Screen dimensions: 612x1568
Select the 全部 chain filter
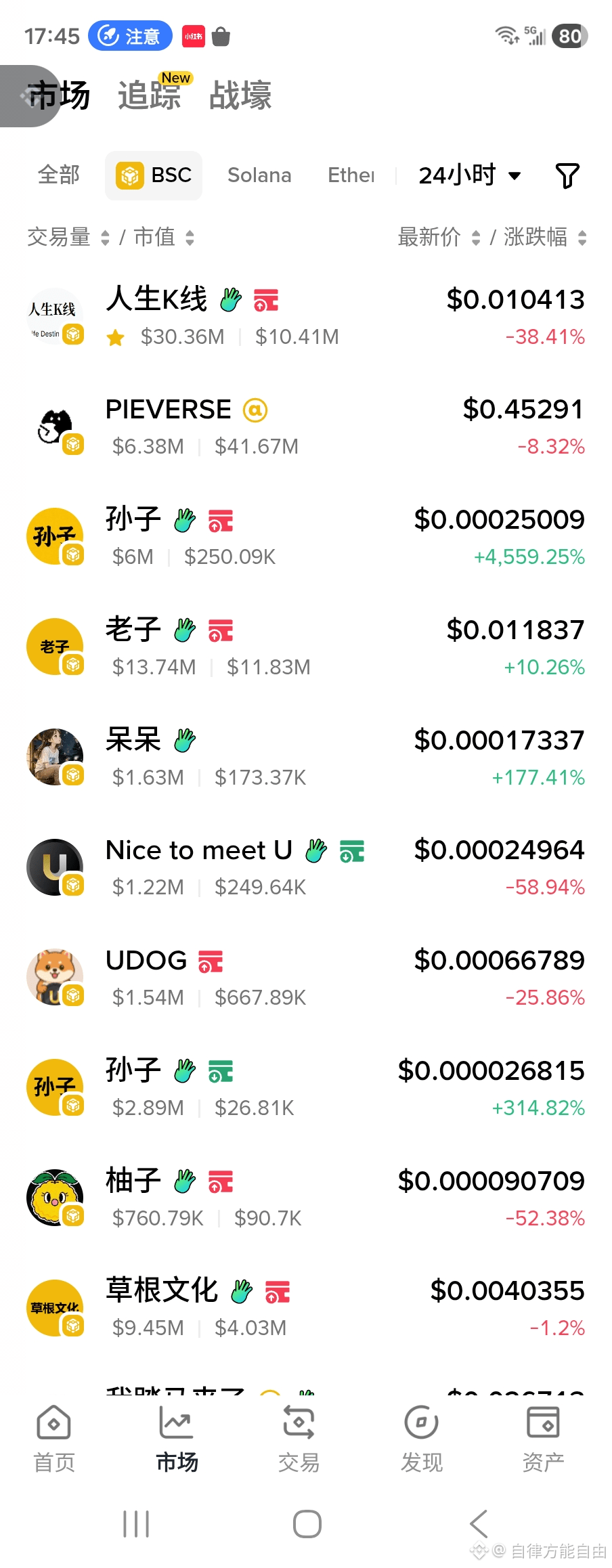tap(59, 175)
